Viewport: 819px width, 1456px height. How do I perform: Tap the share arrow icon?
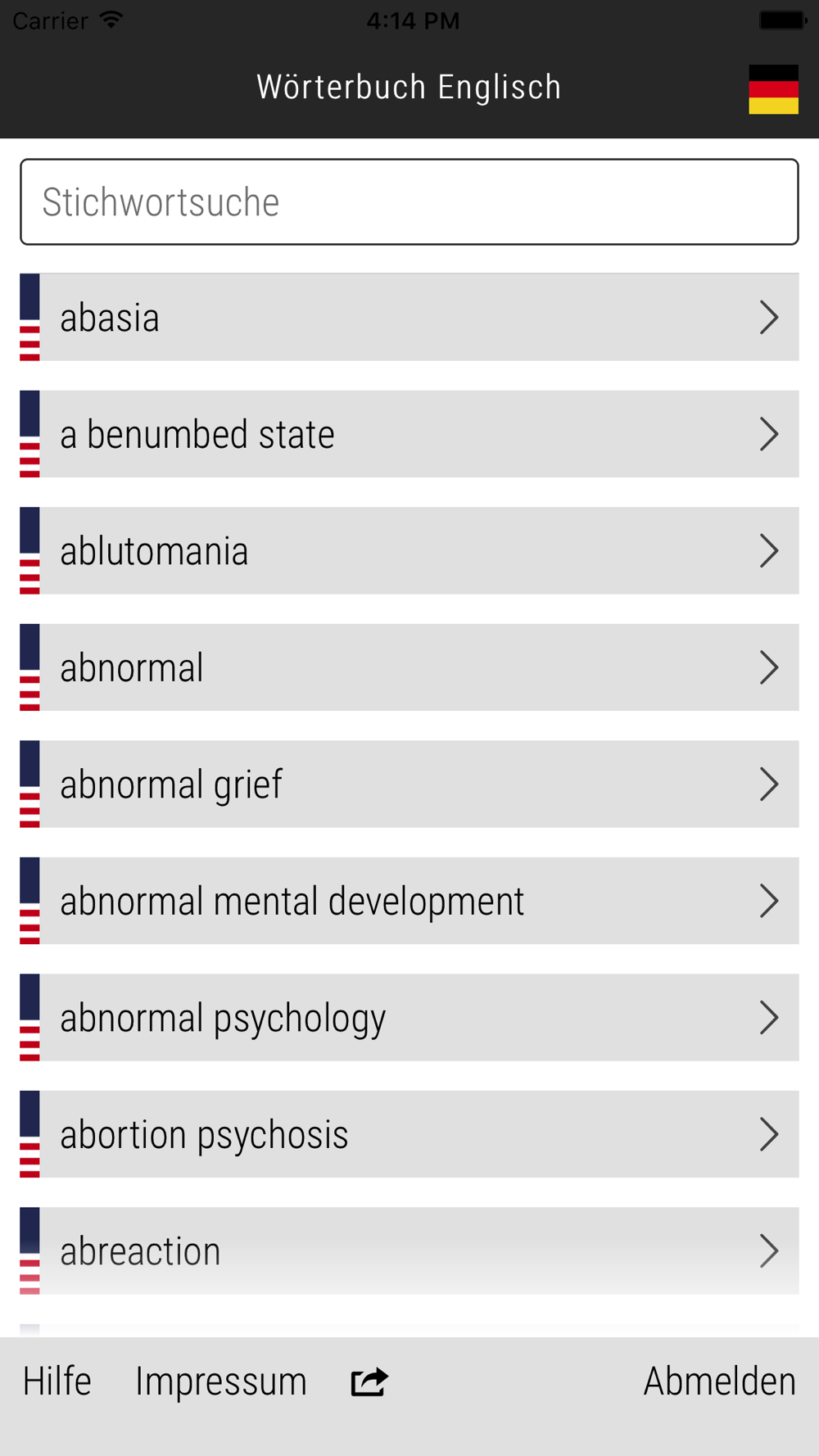pyautogui.click(x=369, y=1381)
